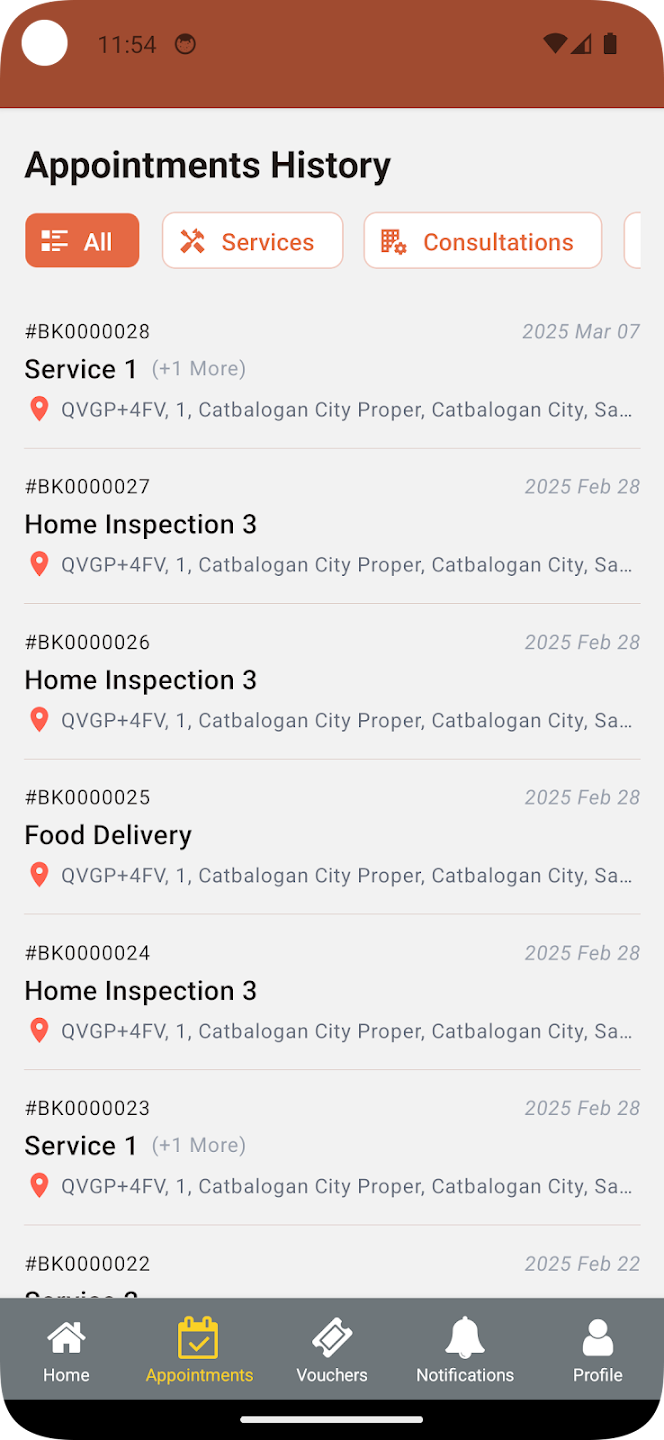Select the All filter chip
This screenshot has height=1440, width=664.
[x=82, y=241]
